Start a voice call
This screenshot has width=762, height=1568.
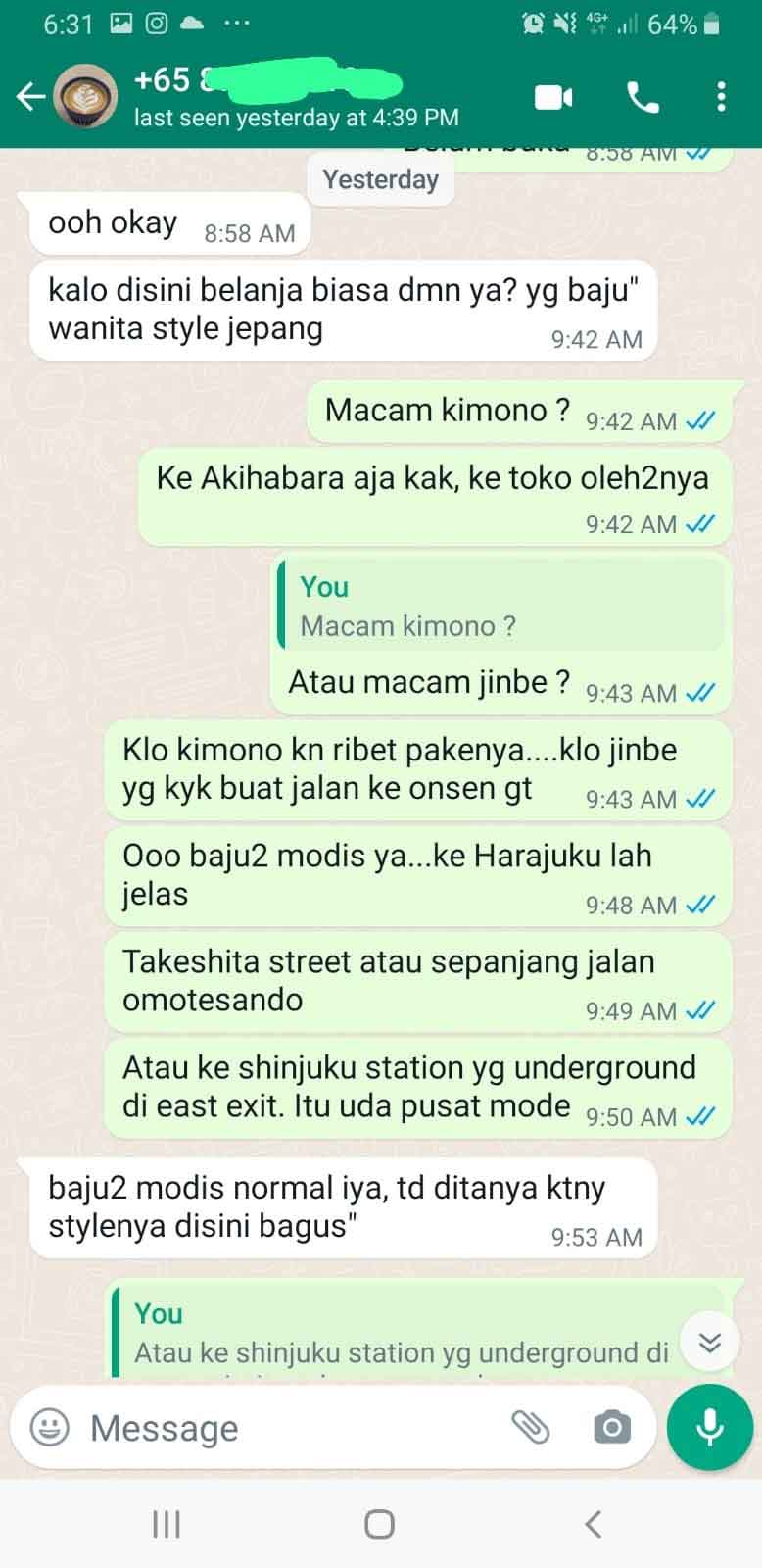643,97
